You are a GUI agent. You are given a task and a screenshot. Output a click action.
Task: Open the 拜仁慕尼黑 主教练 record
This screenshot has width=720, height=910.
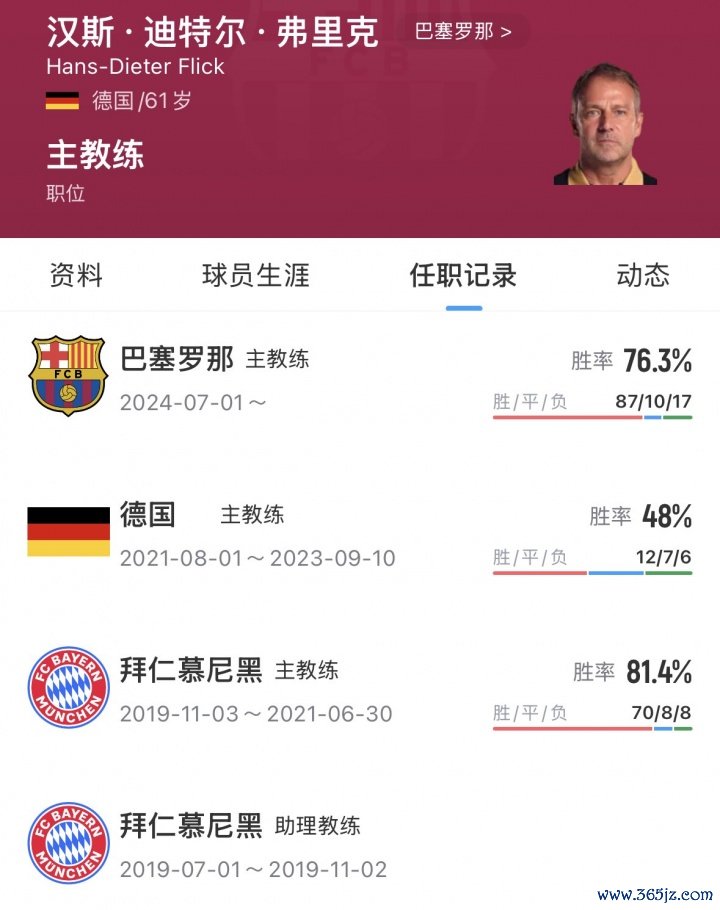pos(360,688)
